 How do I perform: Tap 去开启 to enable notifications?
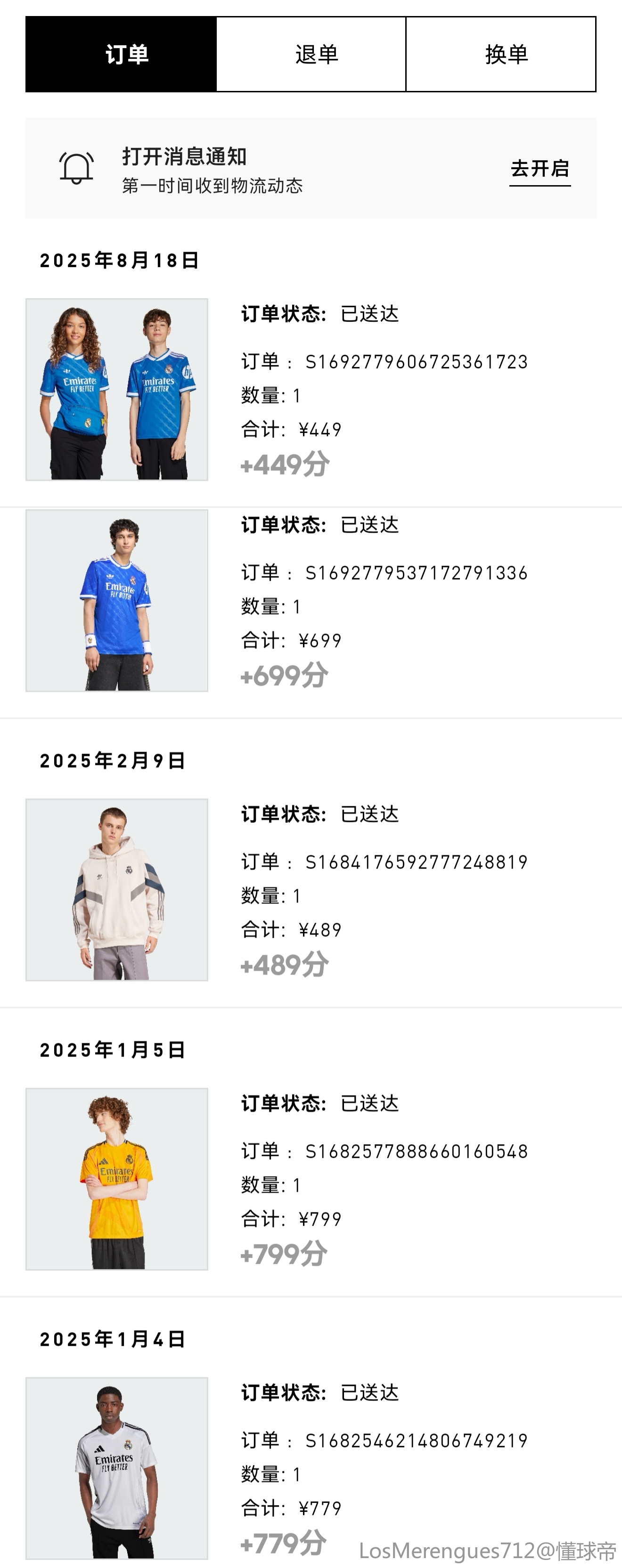(x=540, y=169)
